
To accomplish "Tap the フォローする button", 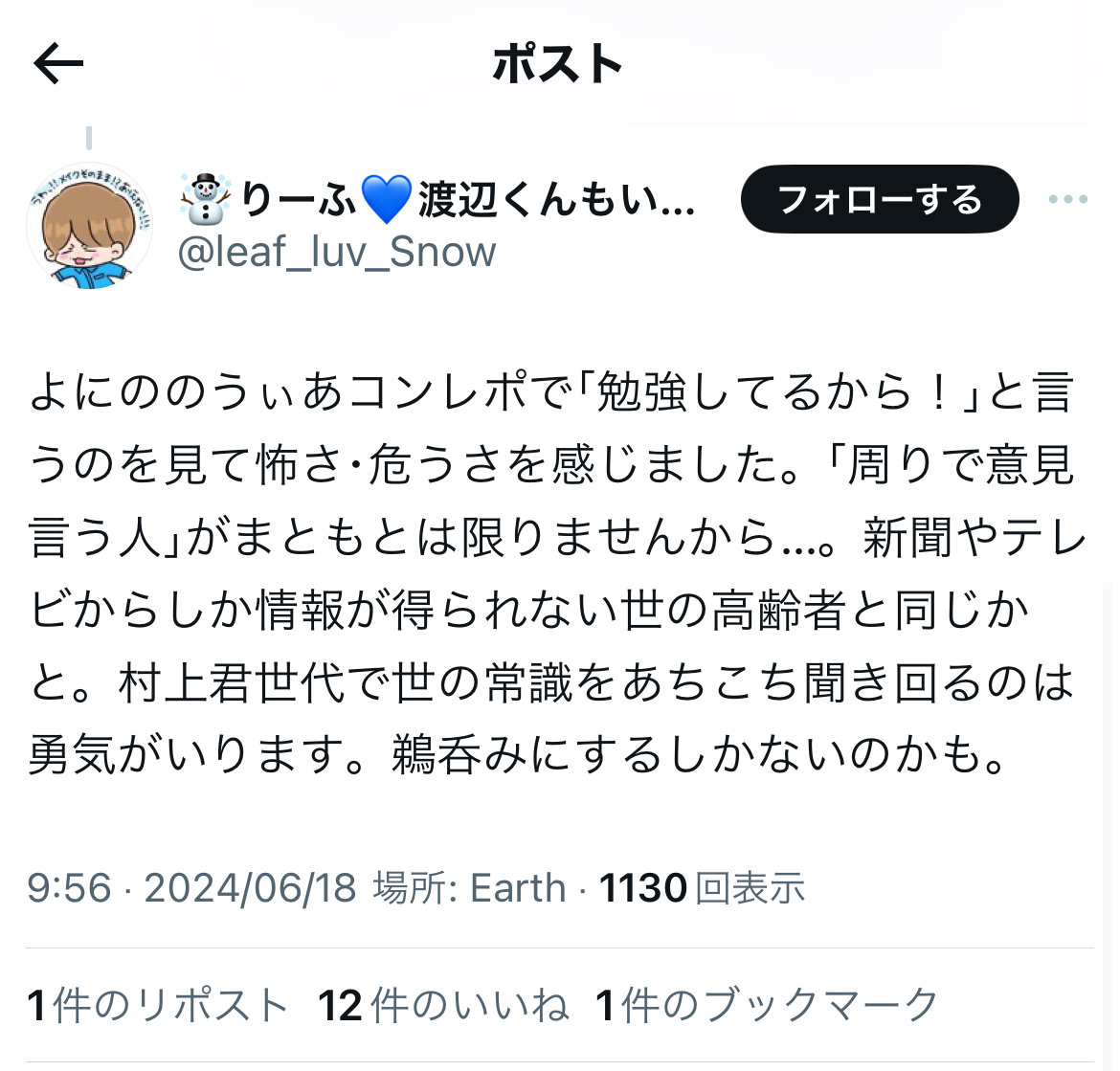I will point(880,199).
